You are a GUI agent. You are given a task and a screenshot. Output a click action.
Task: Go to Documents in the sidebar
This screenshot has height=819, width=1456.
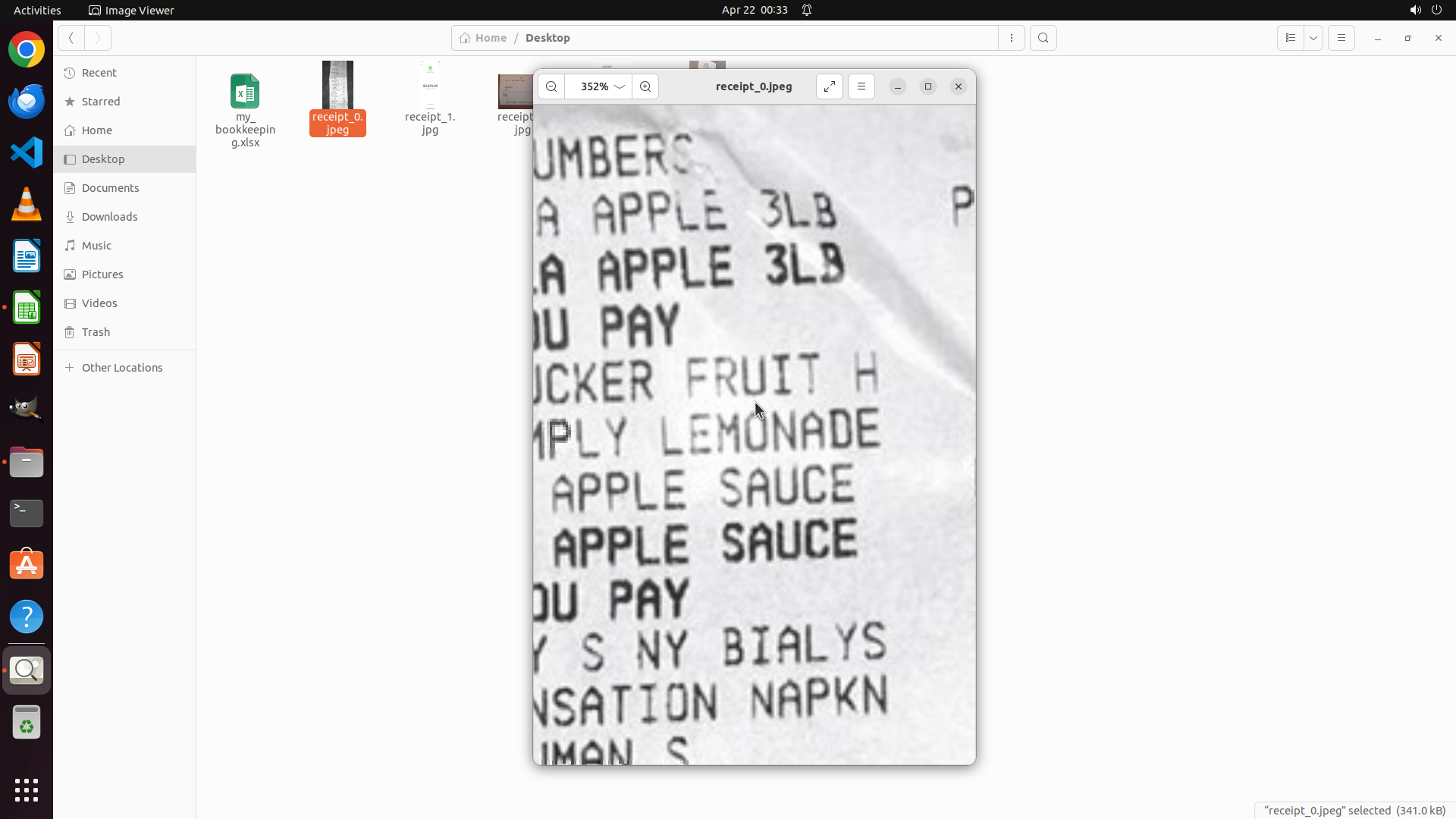[x=111, y=188]
